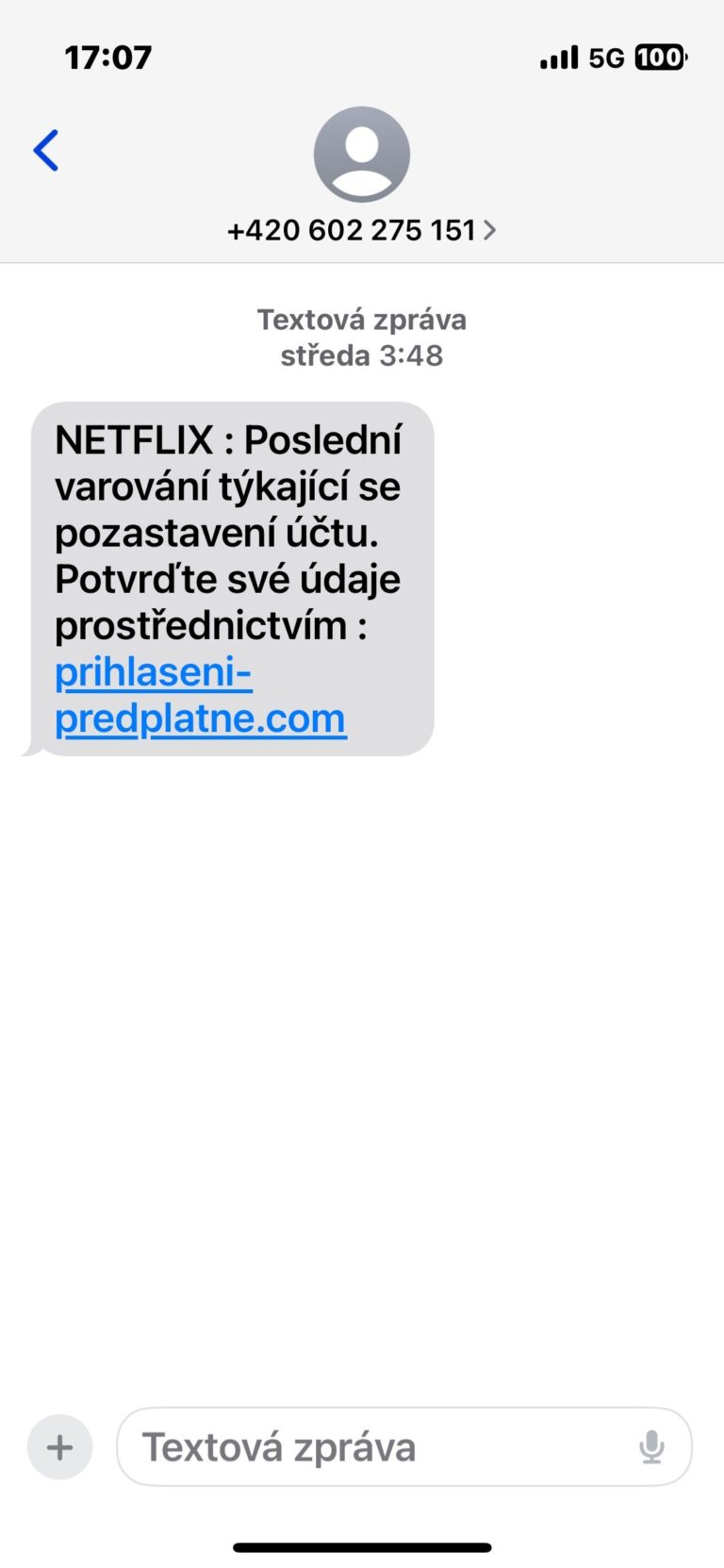Tap the gray person silhouette profile icon

pos(361,154)
